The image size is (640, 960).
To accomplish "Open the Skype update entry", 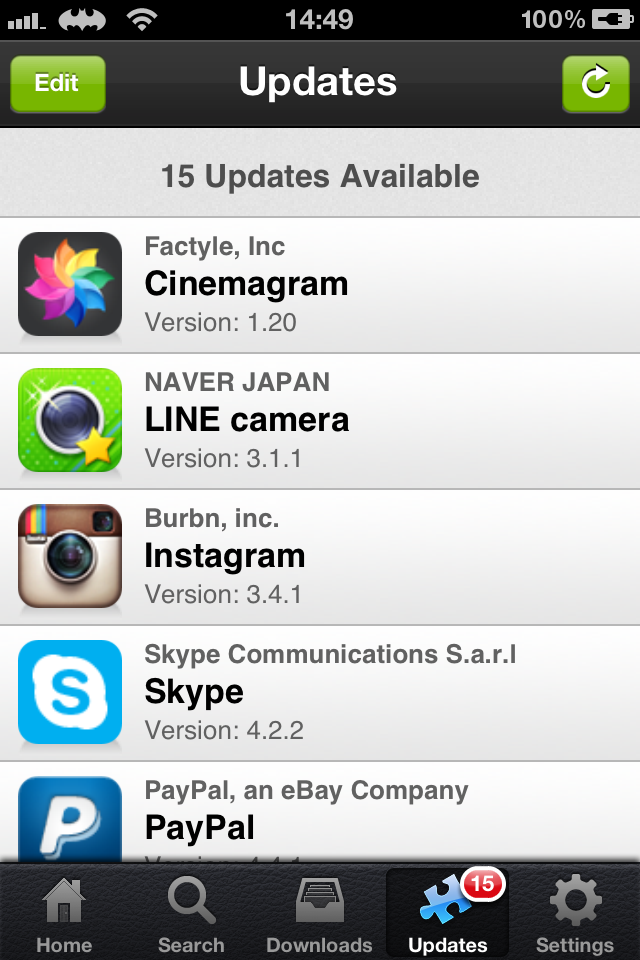I will pyautogui.click(x=320, y=693).
